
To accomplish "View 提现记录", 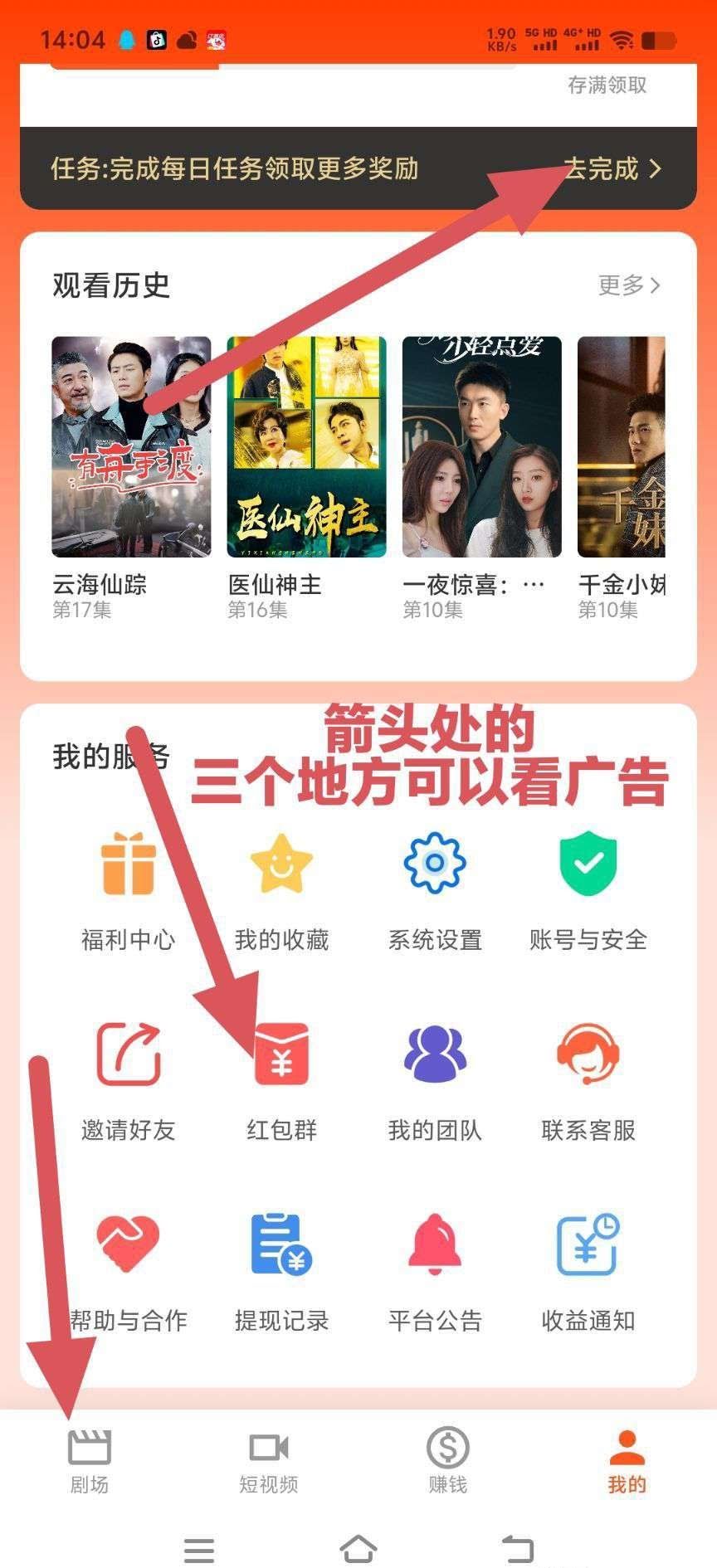I will pos(281,1271).
